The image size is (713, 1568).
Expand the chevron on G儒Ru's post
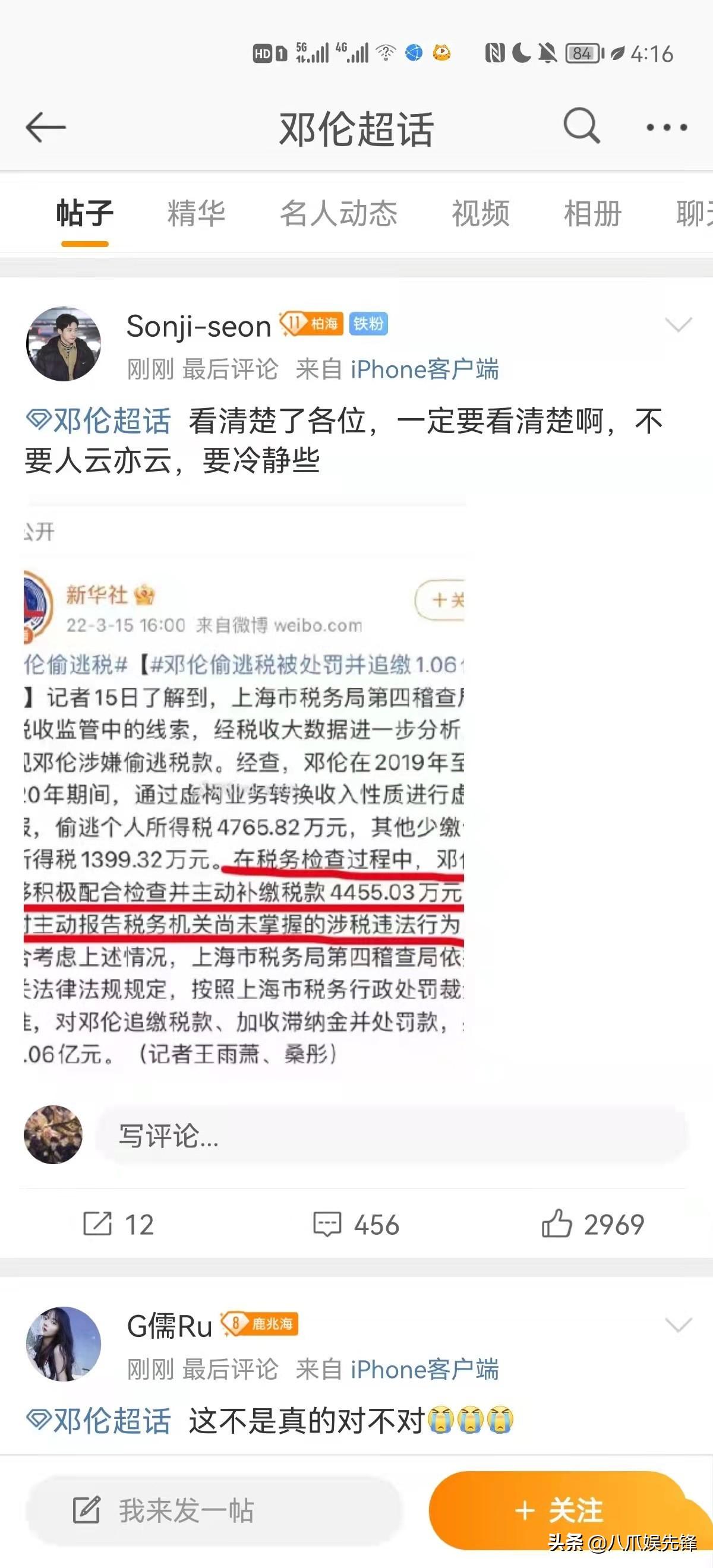[x=679, y=1325]
